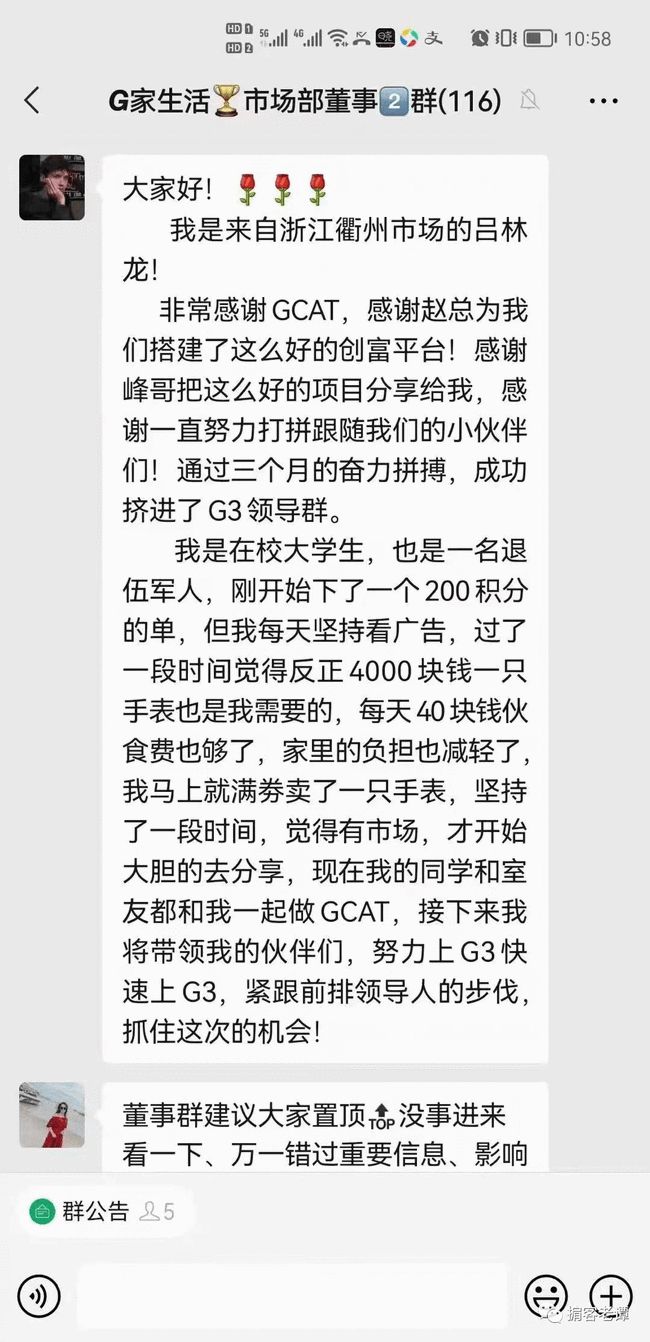Viewport: 650px width, 1342px height.
Task: Tap the message text input field
Action: coord(292,1296)
